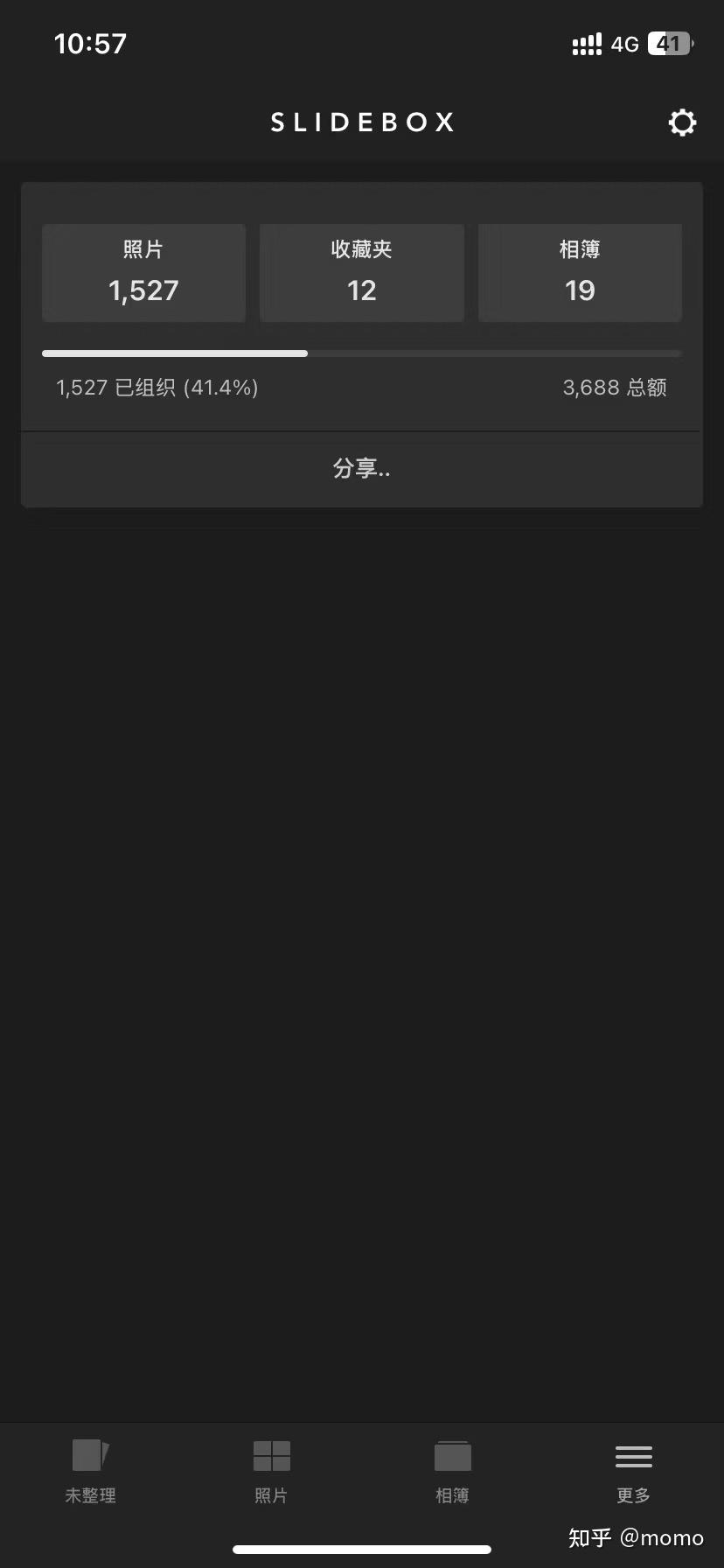Open the 相簿 album icon at bottom

[452, 1457]
